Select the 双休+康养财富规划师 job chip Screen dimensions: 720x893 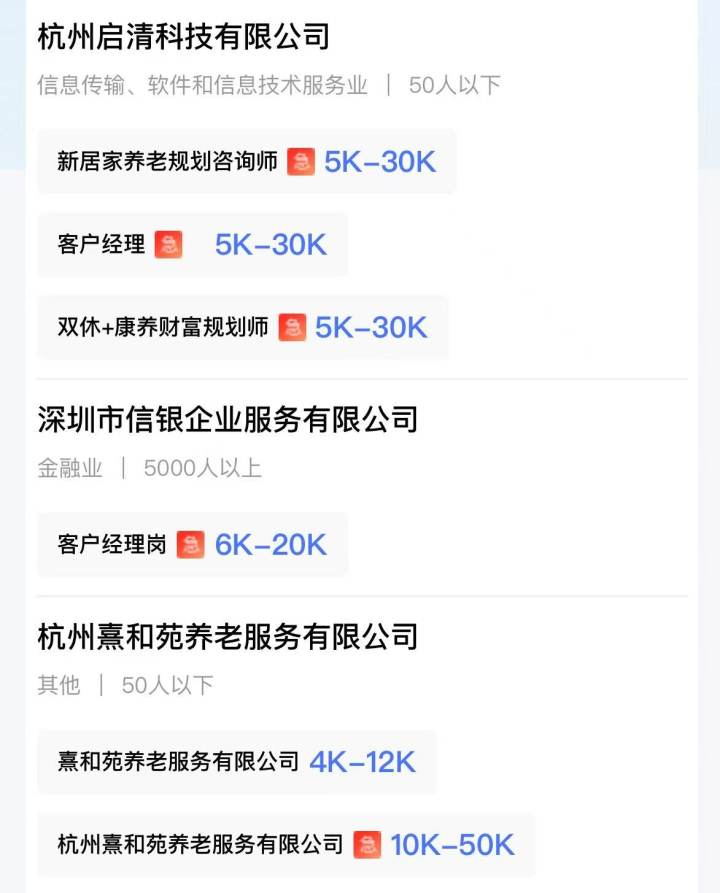(242, 328)
